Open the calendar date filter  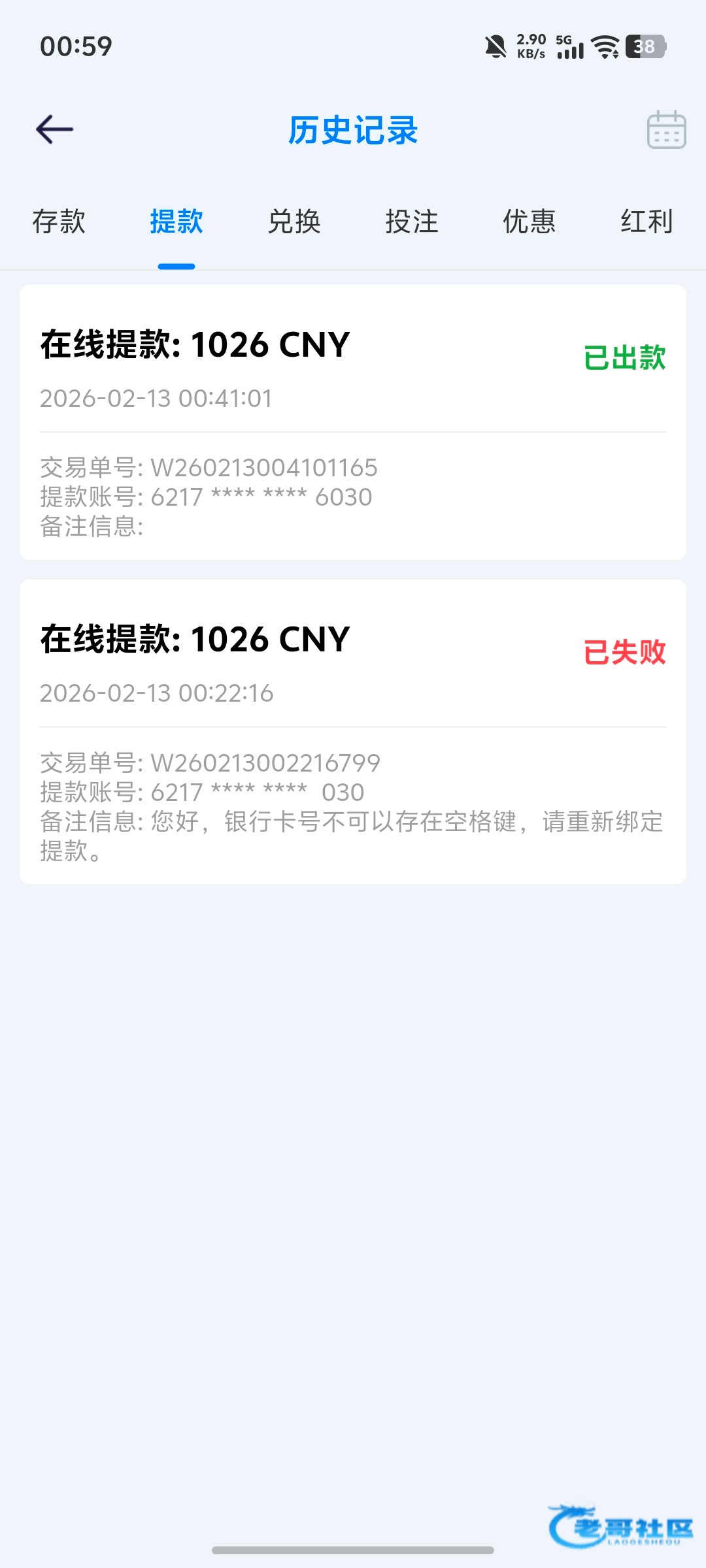pos(666,130)
